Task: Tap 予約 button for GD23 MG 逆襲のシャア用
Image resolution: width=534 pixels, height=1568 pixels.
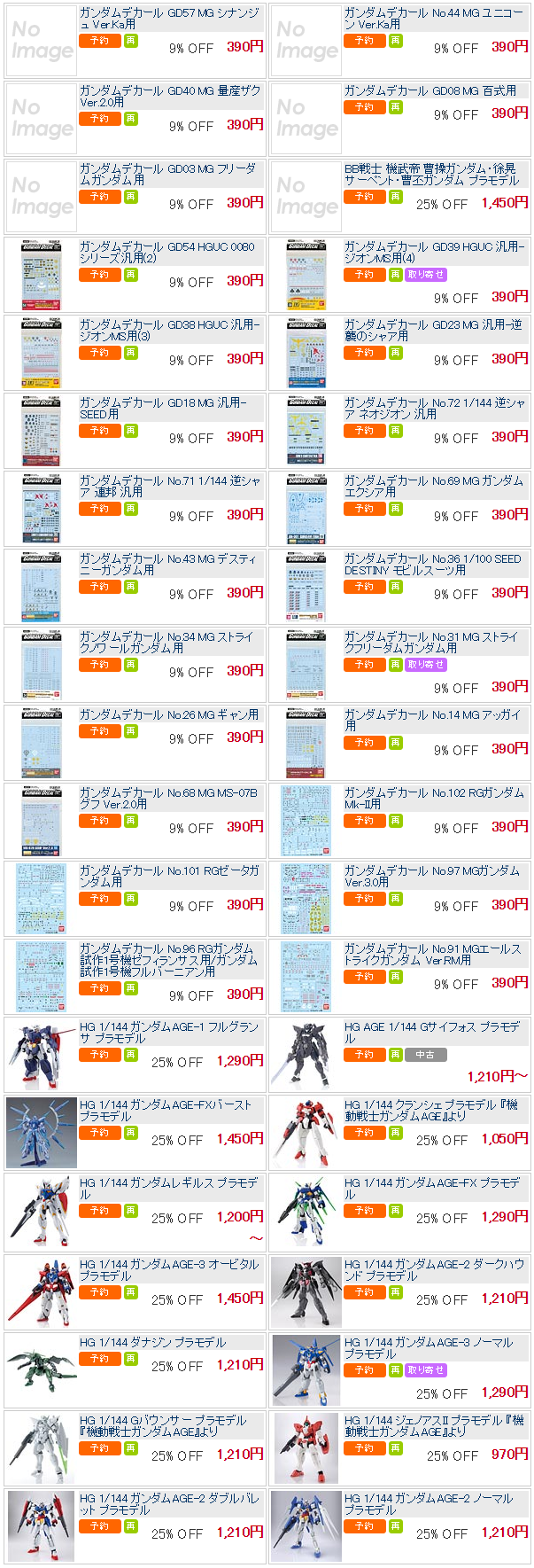Action: (x=364, y=353)
